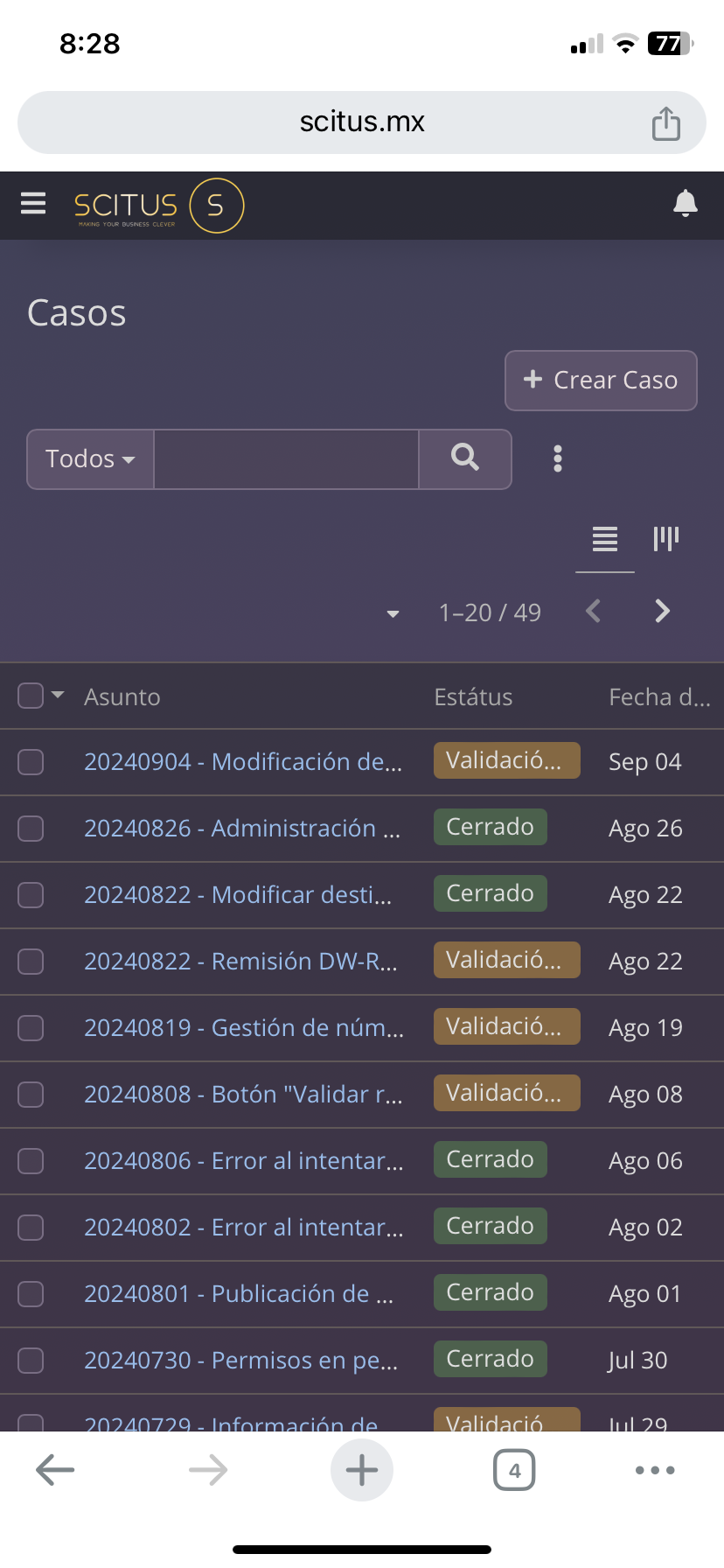Screen dimensions: 724x1568
Task: Select checkbox for case 20240822 - Modificar desti...
Action: click(31, 895)
